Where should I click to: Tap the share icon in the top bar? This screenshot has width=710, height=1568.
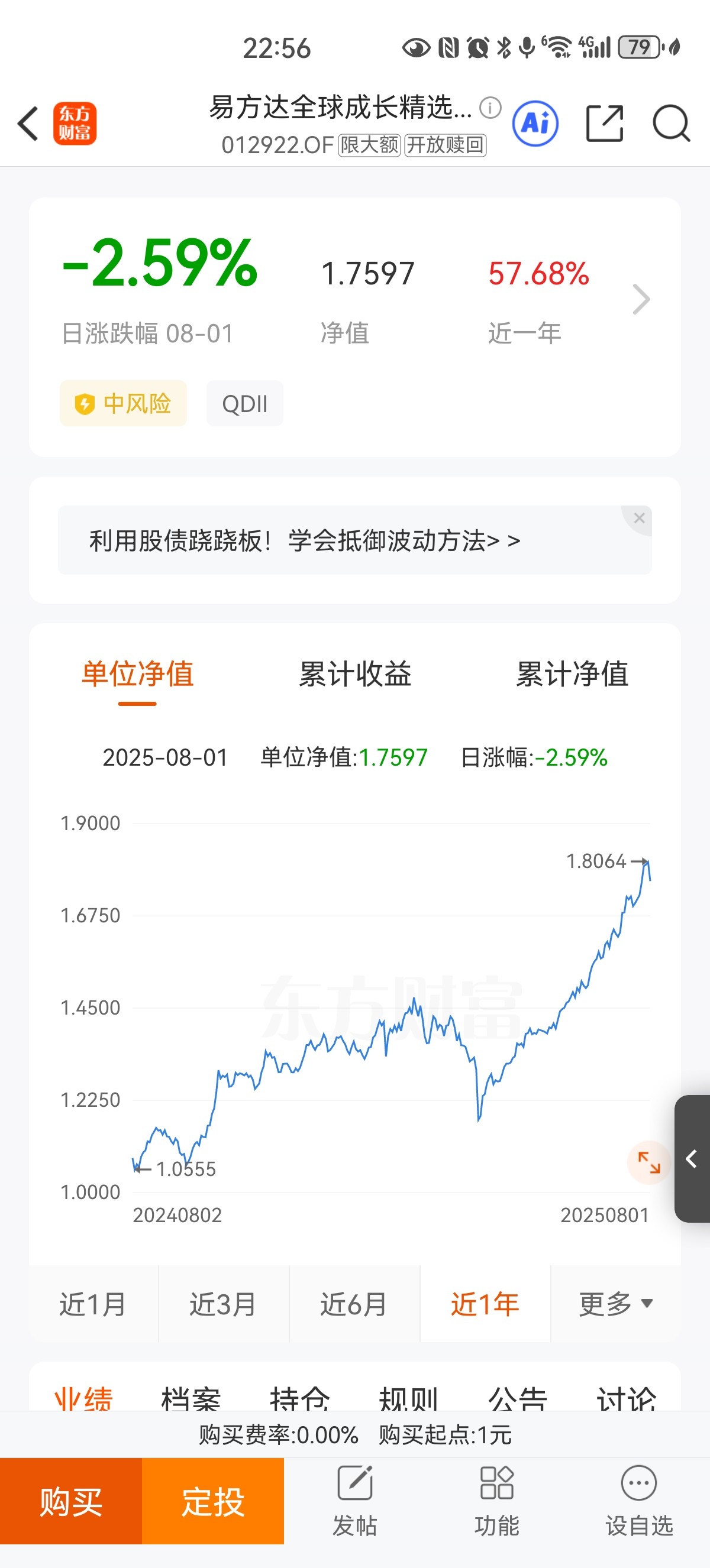click(x=605, y=123)
